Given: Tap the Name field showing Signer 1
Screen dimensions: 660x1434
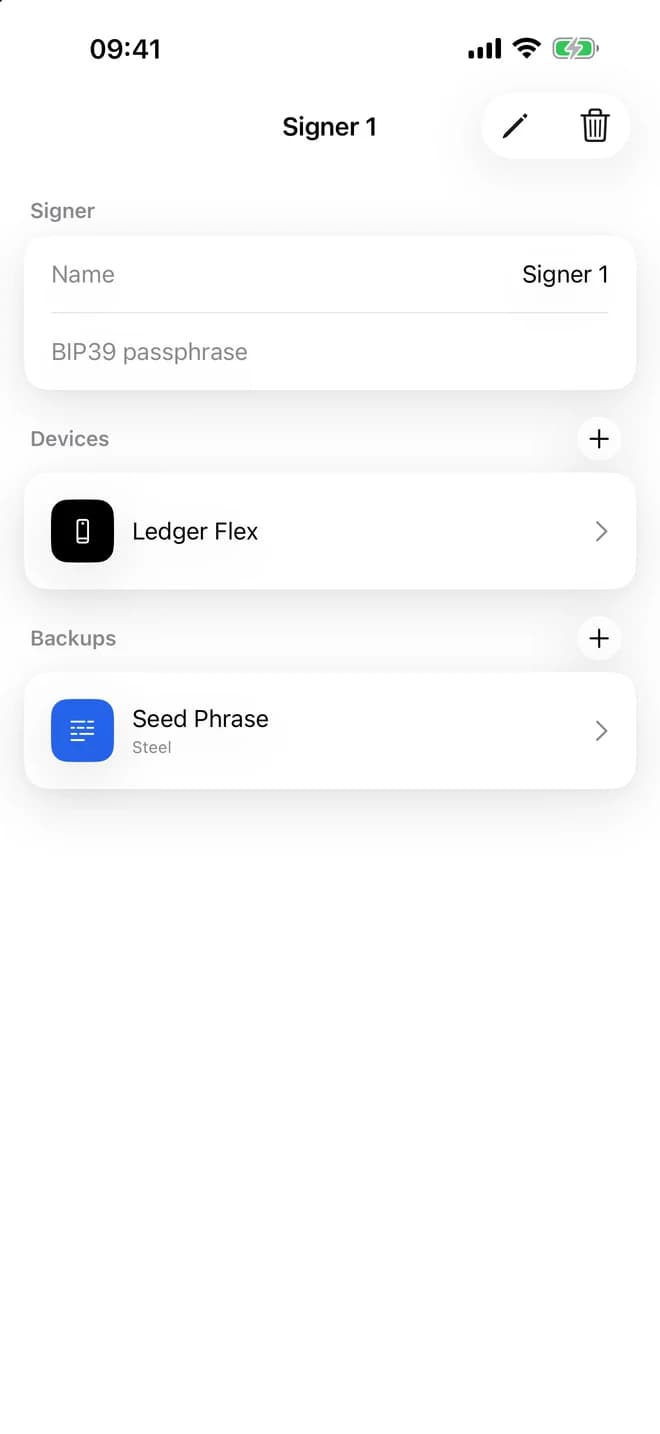Looking at the screenshot, I should pyautogui.click(x=330, y=274).
